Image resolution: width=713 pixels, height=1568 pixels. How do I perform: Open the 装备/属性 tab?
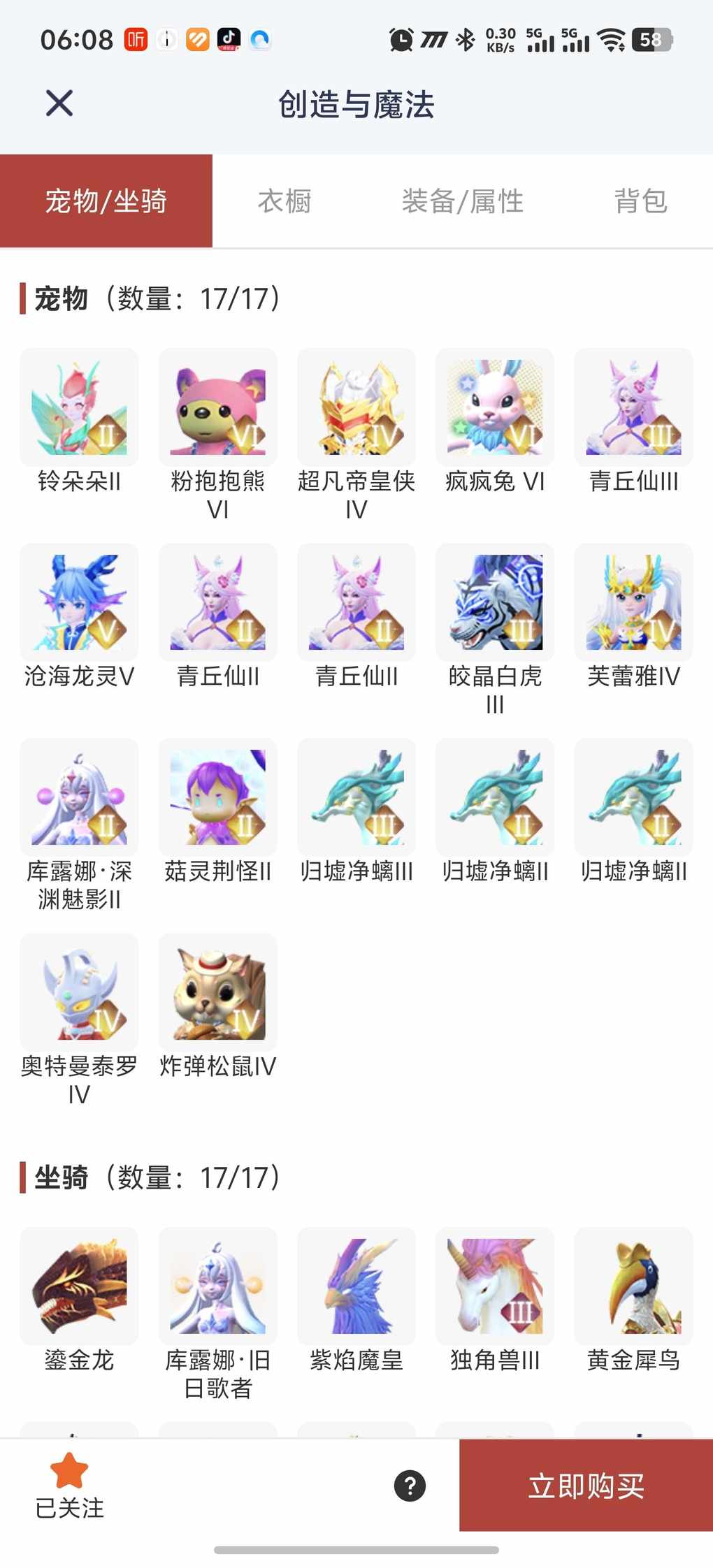[462, 201]
